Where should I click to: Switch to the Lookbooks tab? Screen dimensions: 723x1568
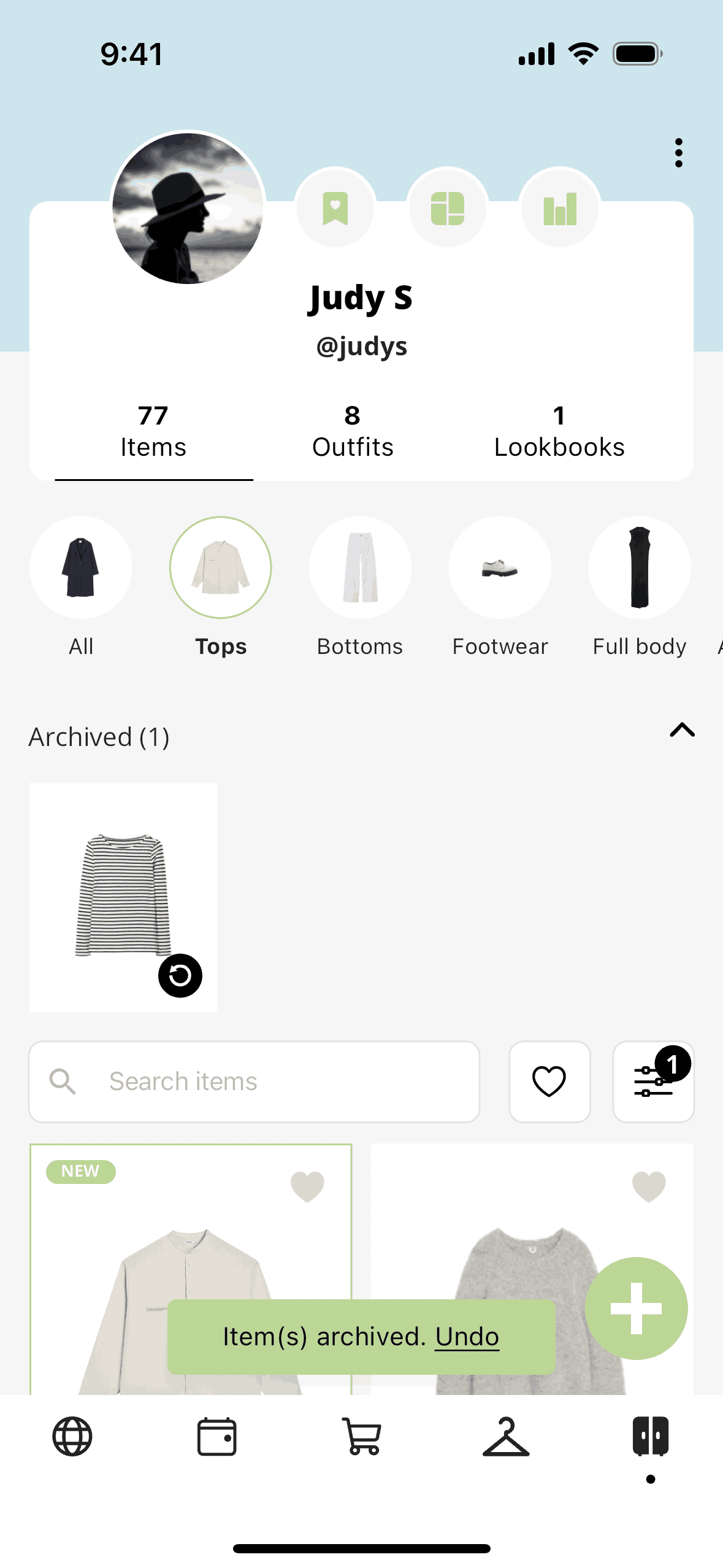pyautogui.click(x=559, y=431)
